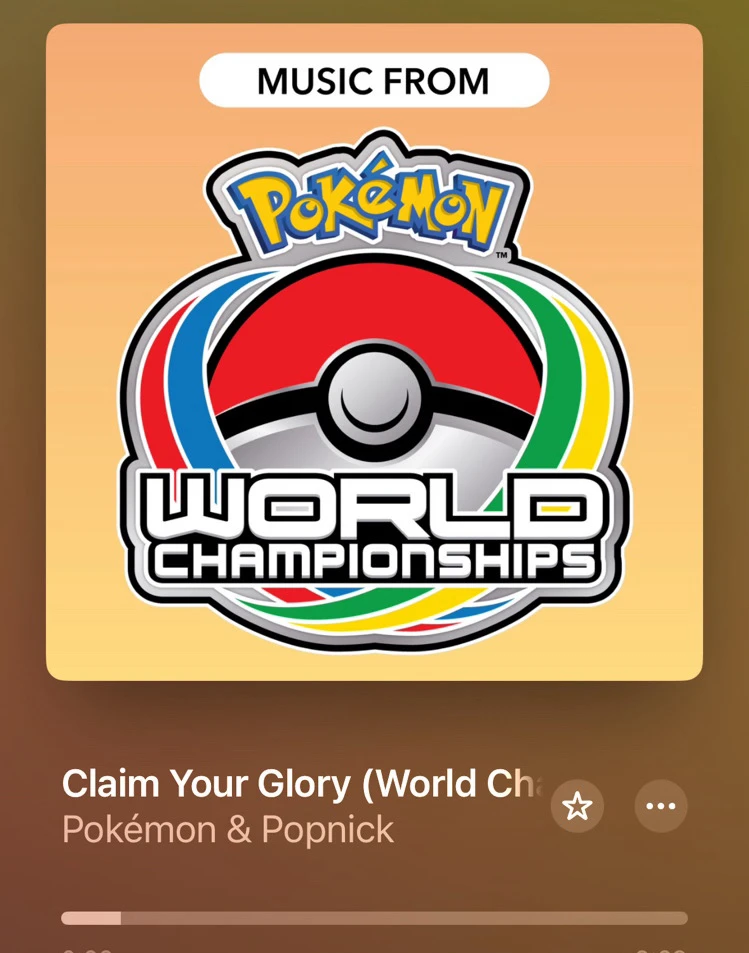Tap the playback progress bar to seek
This screenshot has width=749, height=953.
pyautogui.click(x=374, y=918)
